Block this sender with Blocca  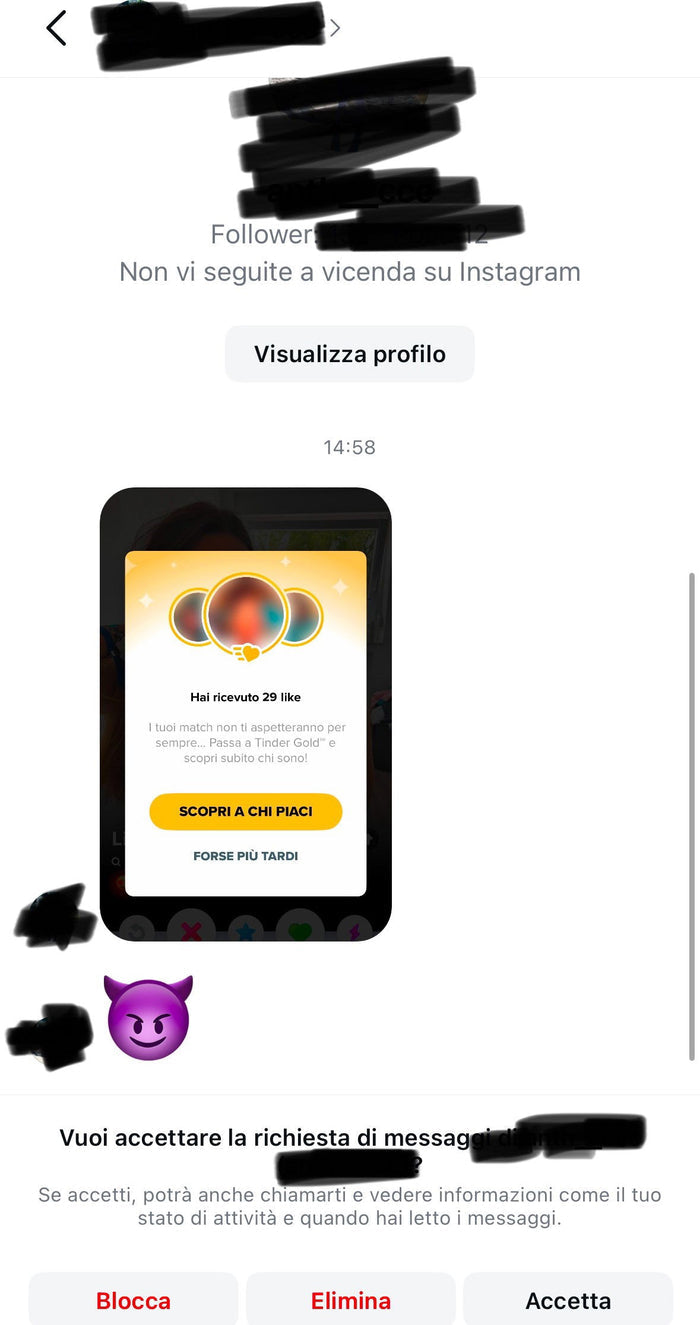133,1300
